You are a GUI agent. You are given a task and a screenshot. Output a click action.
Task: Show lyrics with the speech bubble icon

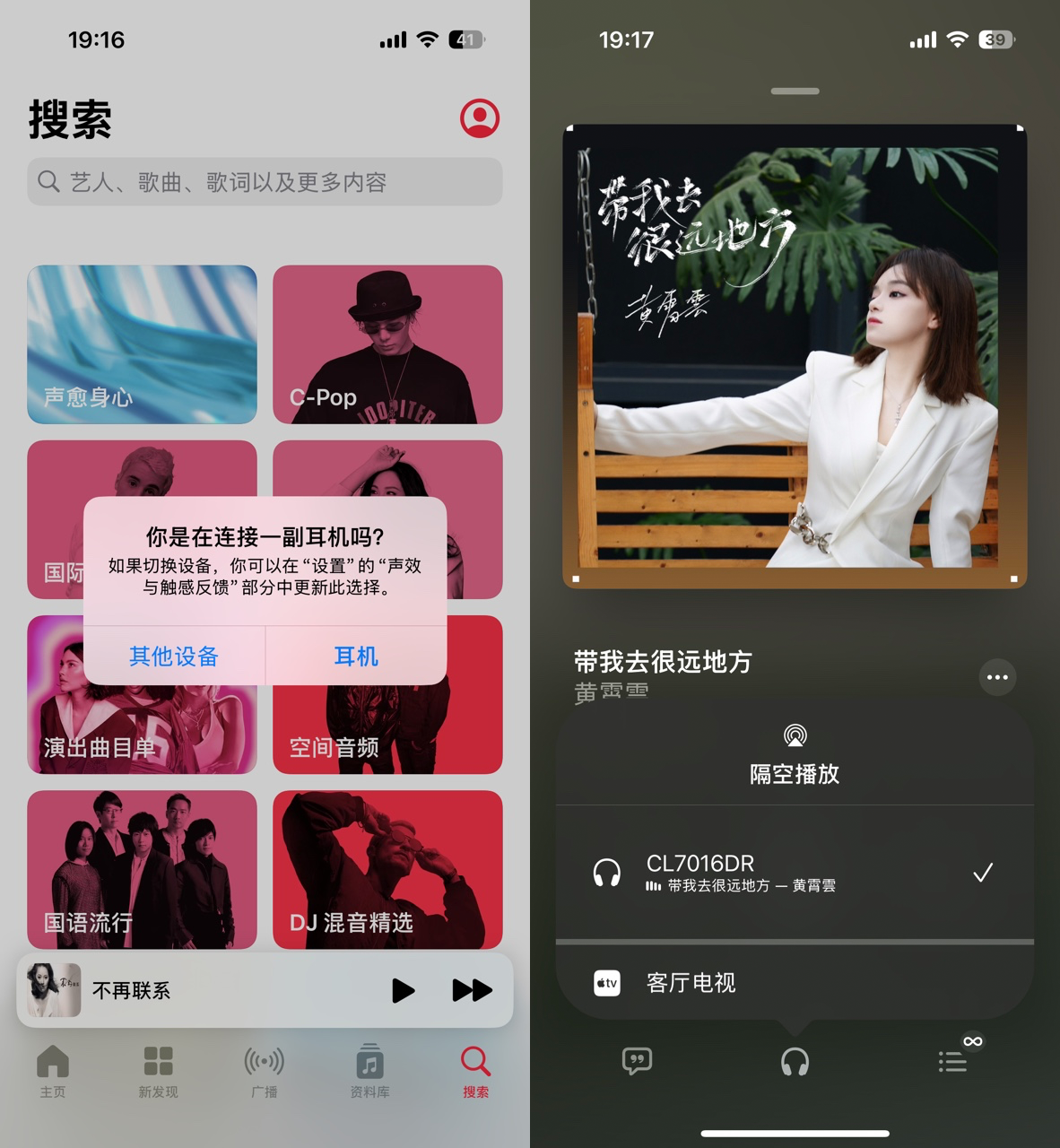637,1062
